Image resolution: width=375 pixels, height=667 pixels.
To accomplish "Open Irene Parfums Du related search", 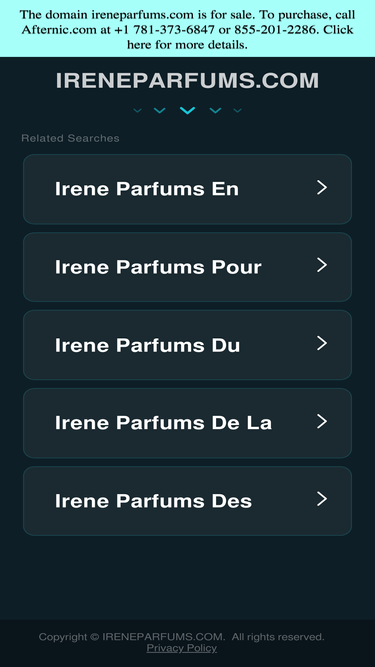I will (x=188, y=345).
